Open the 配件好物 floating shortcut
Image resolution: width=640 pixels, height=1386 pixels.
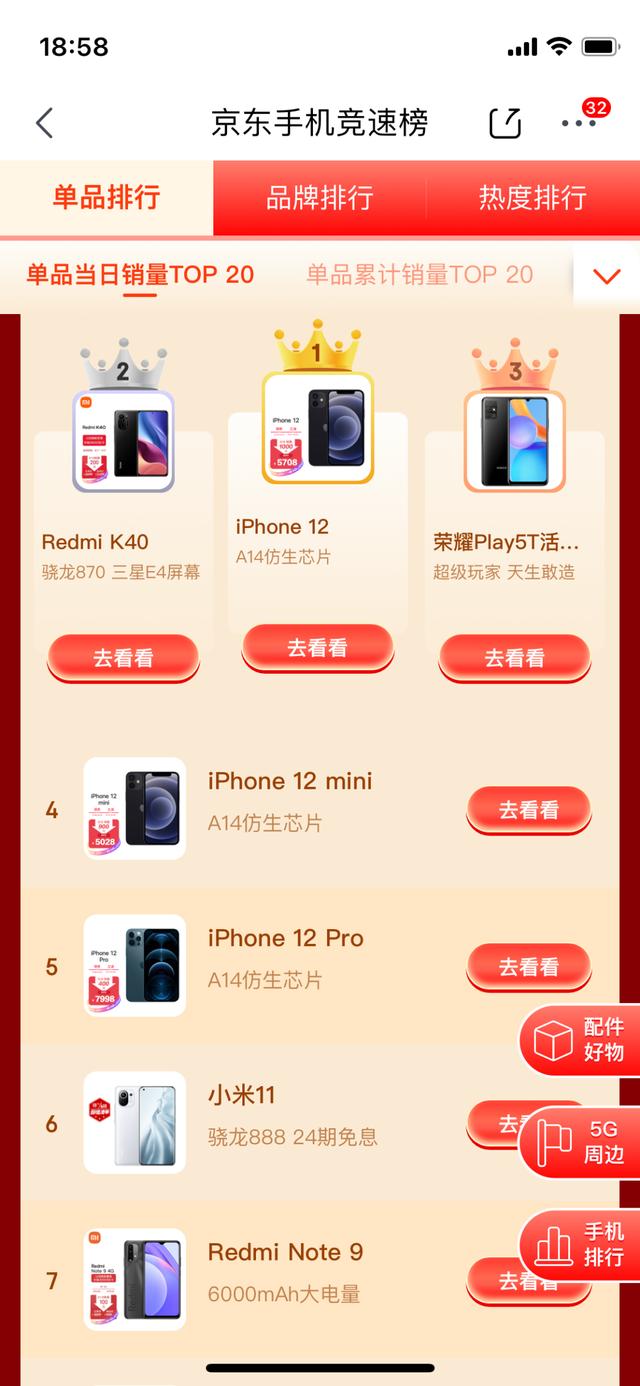pos(580,1040)
